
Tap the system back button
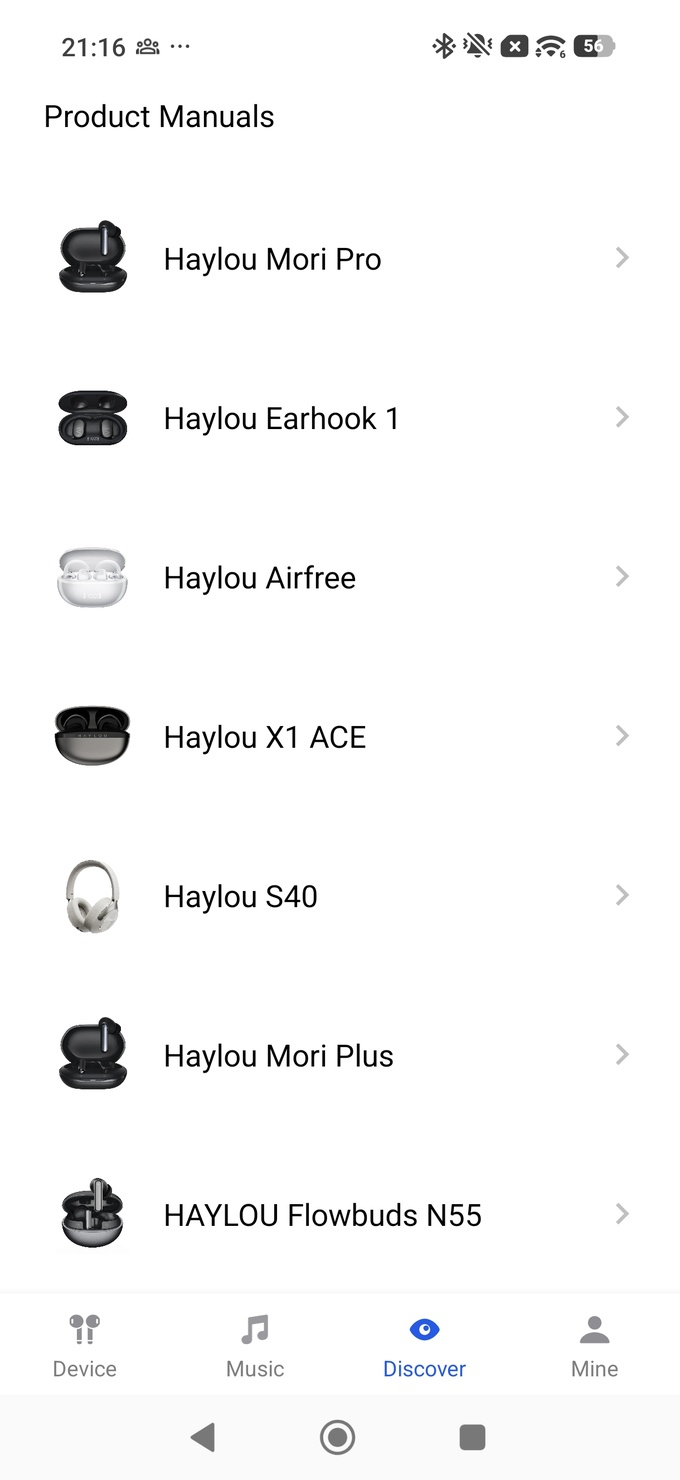203,1438
